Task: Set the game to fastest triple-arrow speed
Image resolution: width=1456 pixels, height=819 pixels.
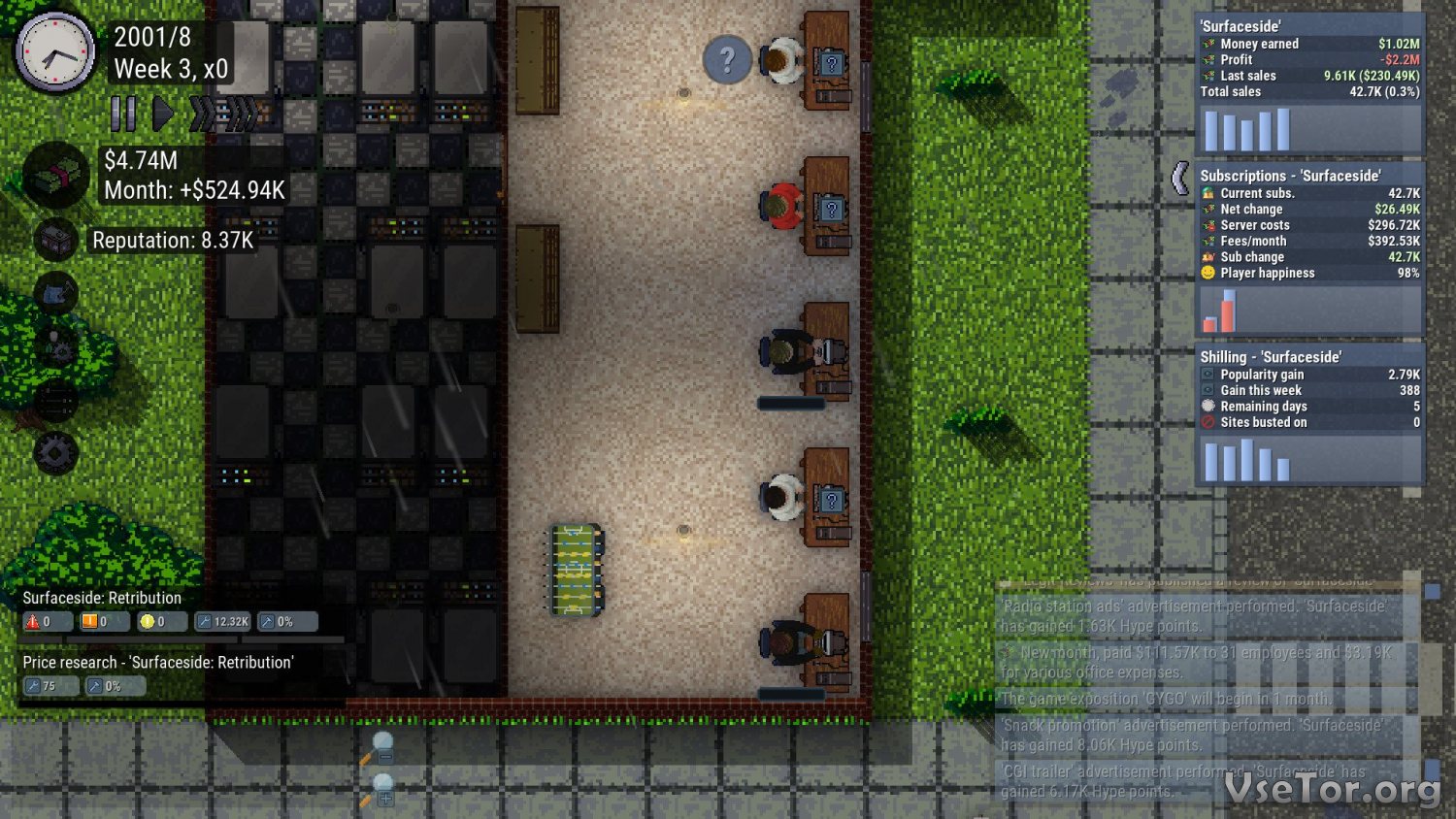Action: [240, 115]
